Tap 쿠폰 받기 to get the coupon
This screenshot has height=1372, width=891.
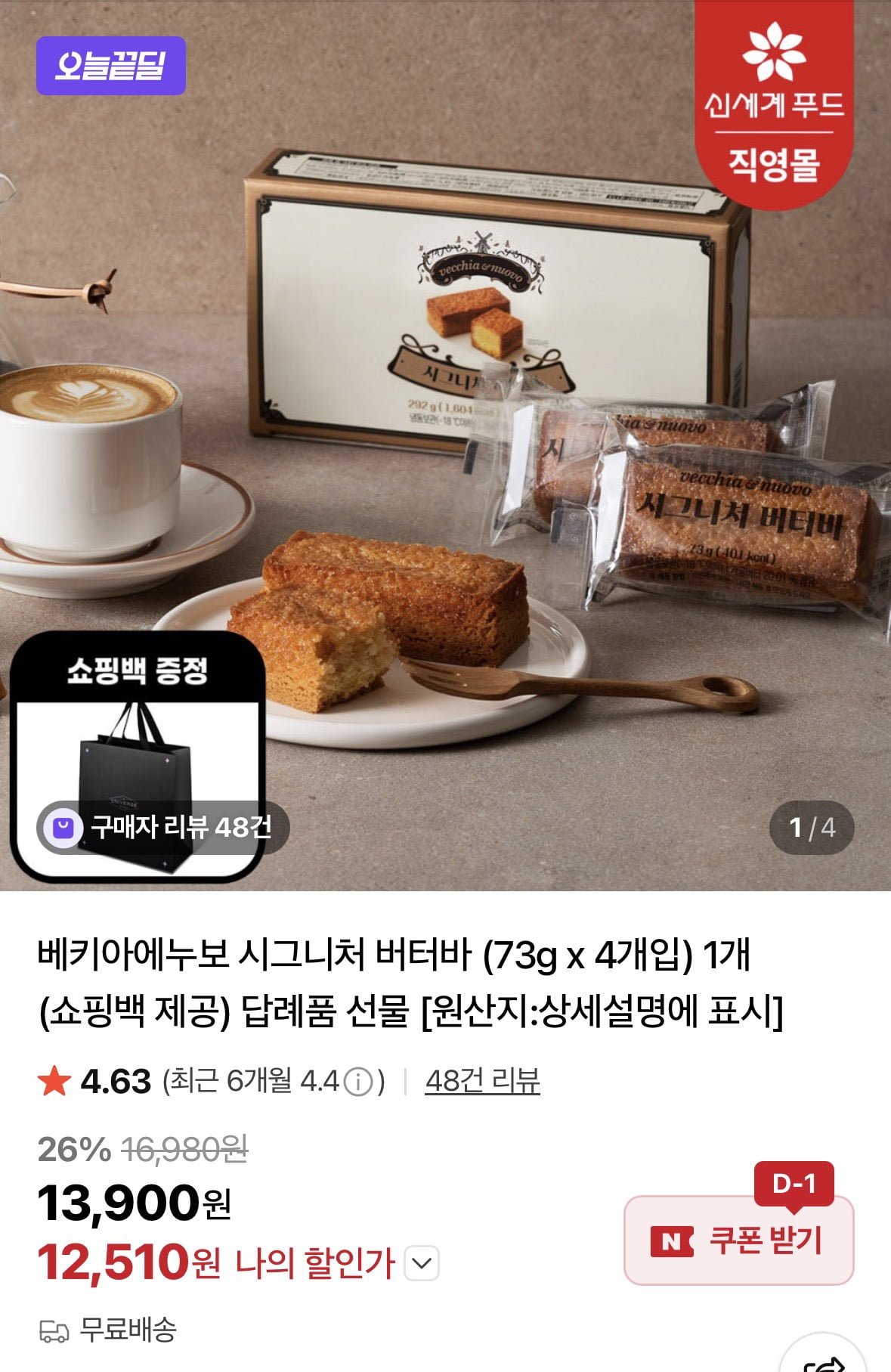coord(738,1240)
